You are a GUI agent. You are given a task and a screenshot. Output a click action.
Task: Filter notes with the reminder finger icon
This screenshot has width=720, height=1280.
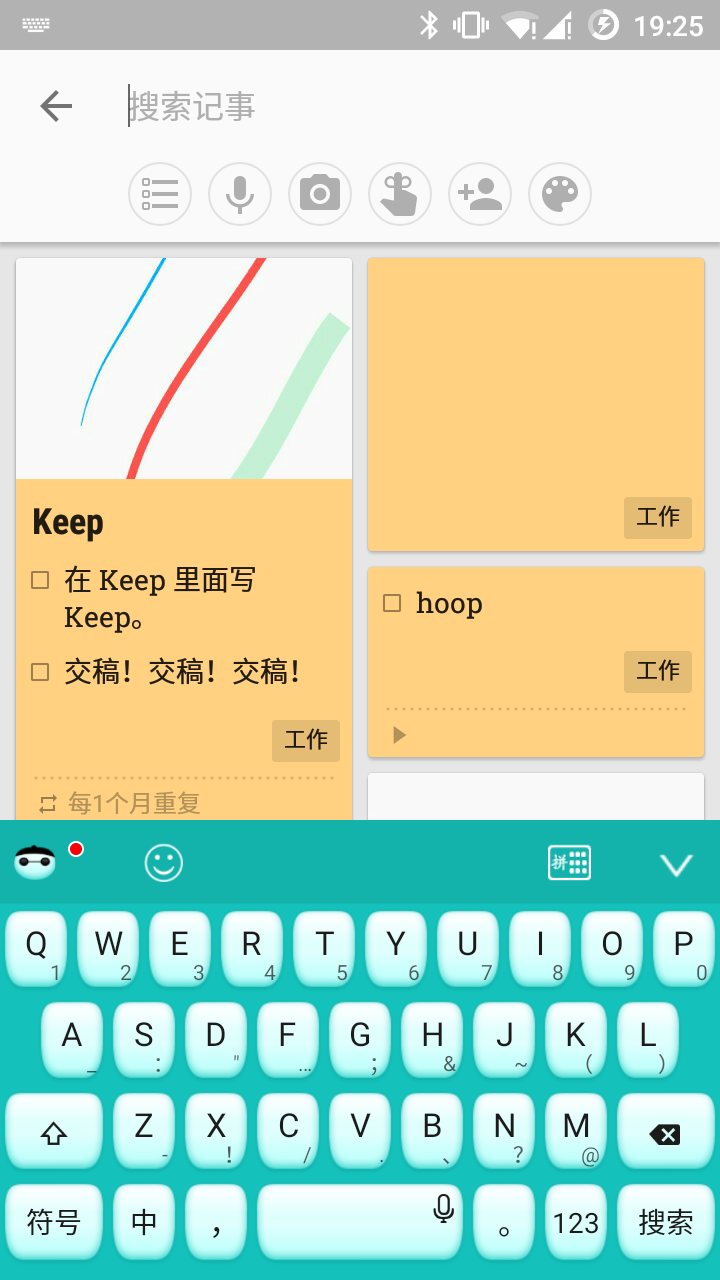tap(400, 194)
